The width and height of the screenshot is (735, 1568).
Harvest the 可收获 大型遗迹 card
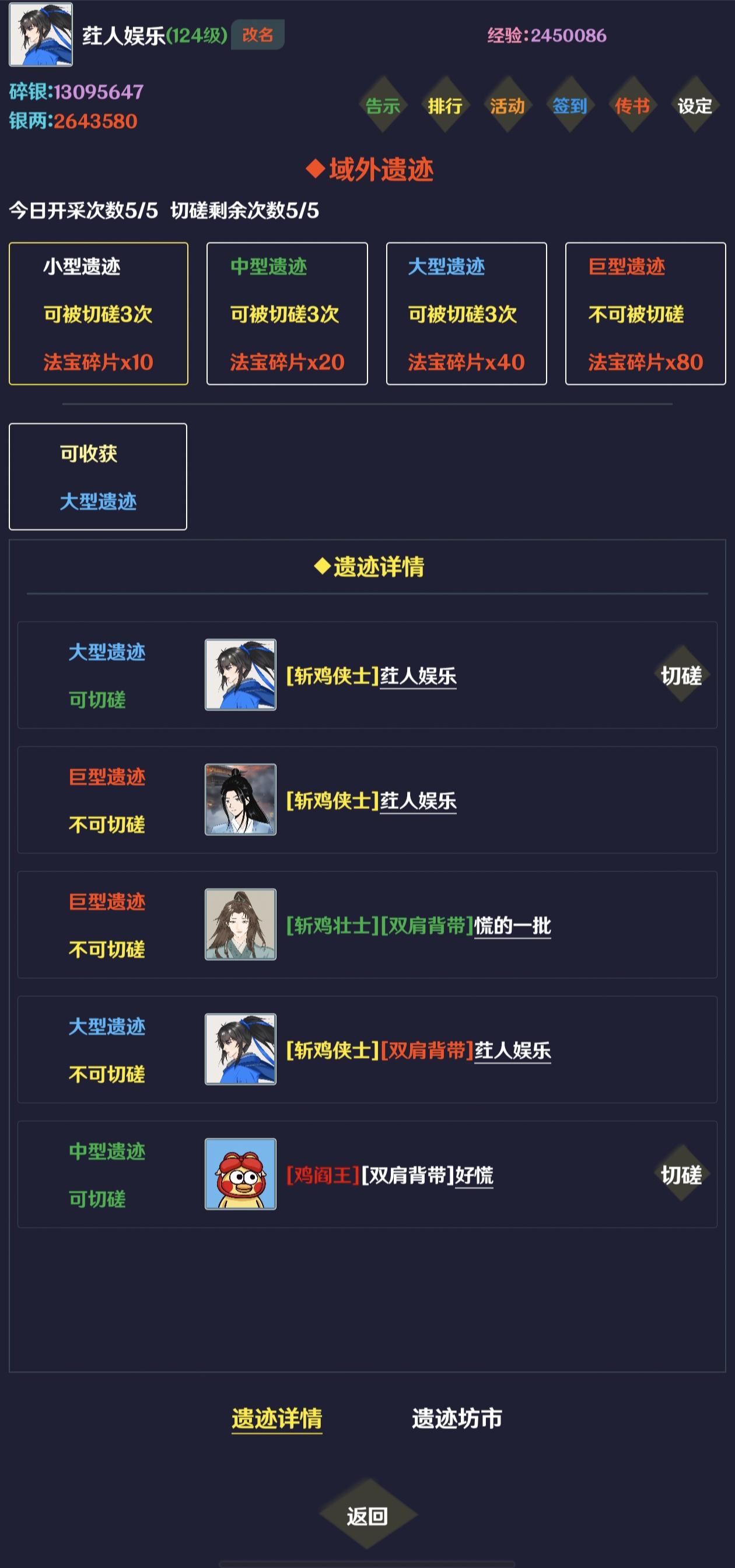click(x=98, y=477)
